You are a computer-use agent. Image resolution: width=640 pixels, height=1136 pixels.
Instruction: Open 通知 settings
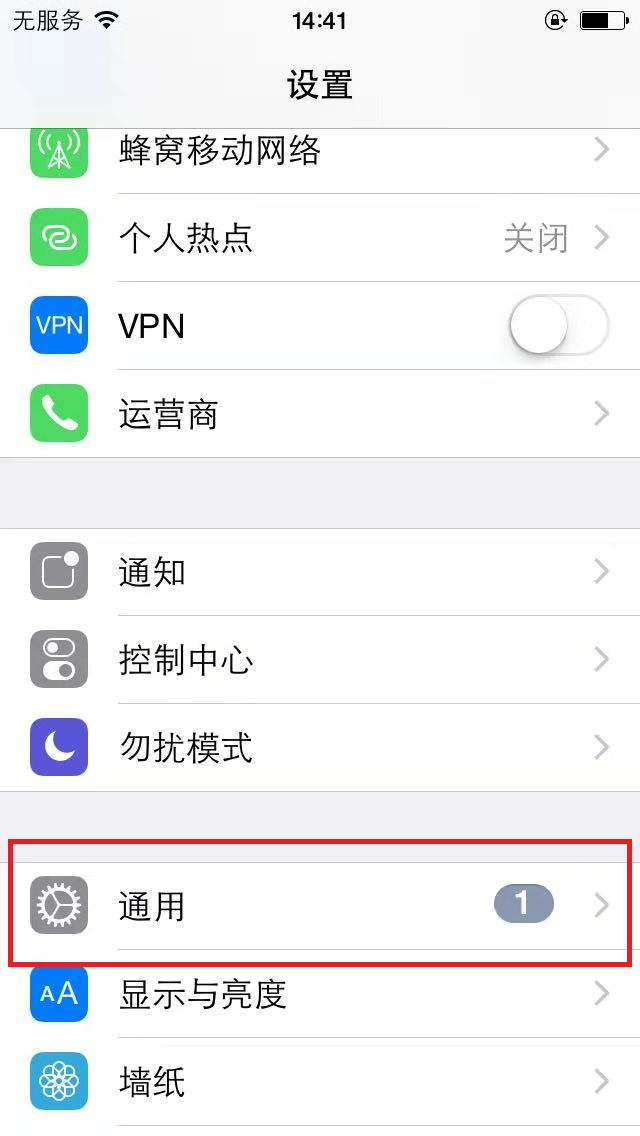[x=320, y=572]
